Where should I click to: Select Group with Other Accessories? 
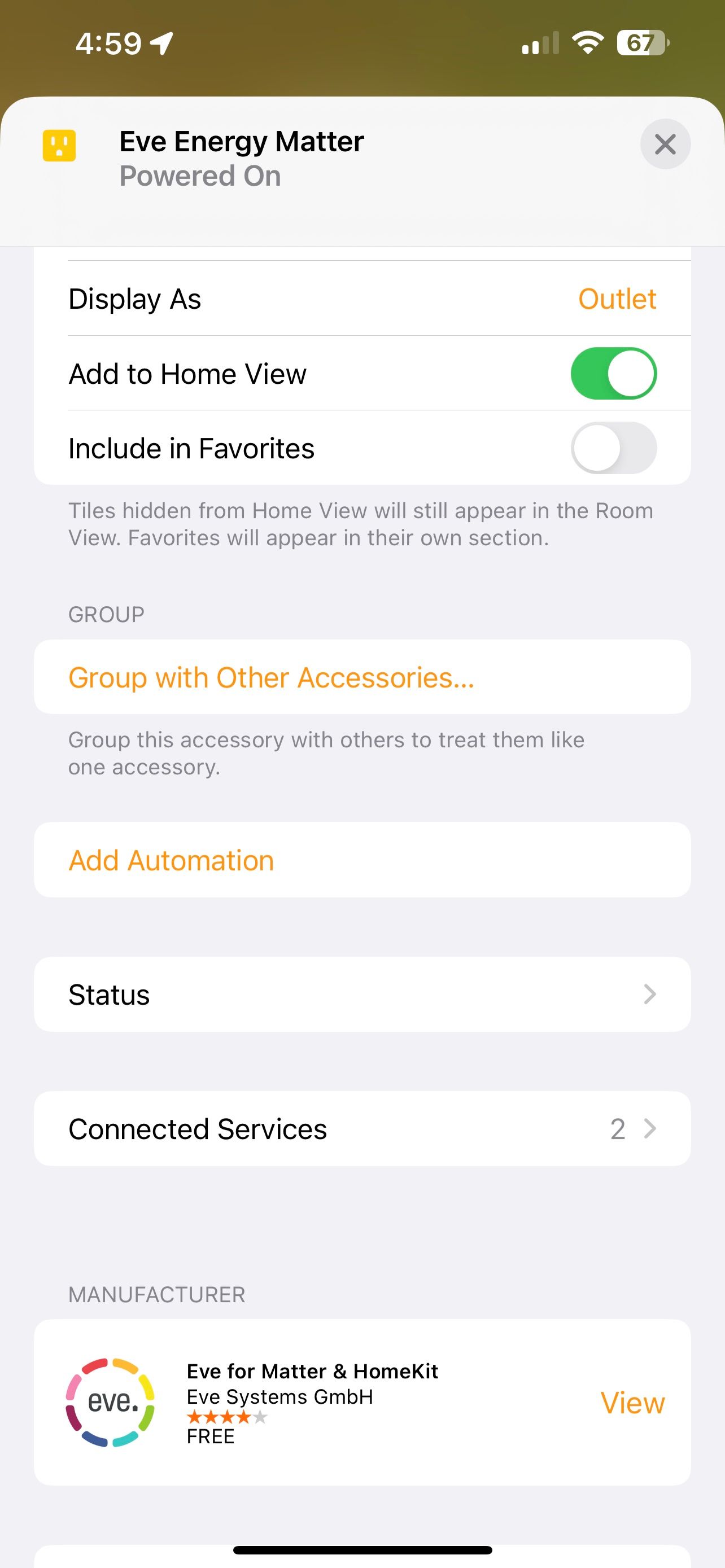click(272, 677)
